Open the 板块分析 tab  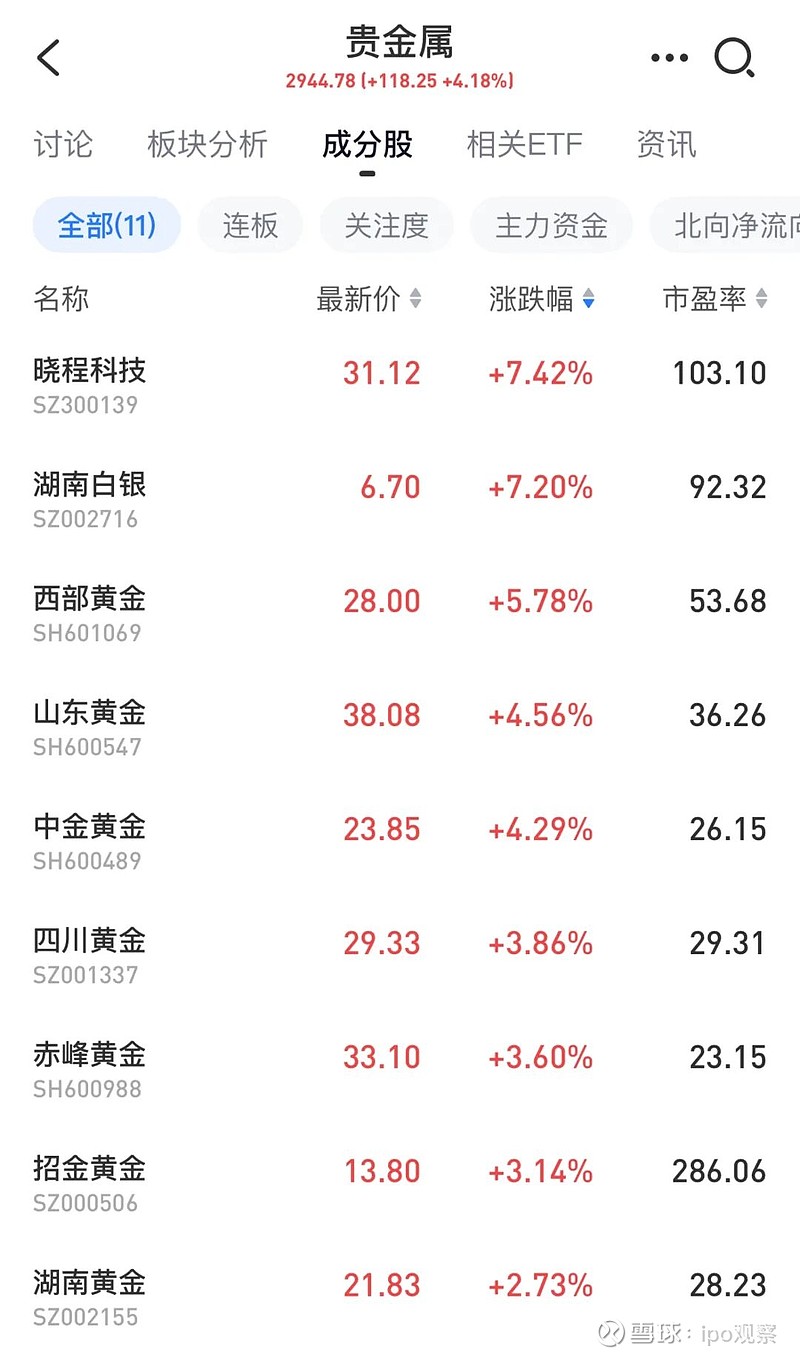click(x=205, y=144)
